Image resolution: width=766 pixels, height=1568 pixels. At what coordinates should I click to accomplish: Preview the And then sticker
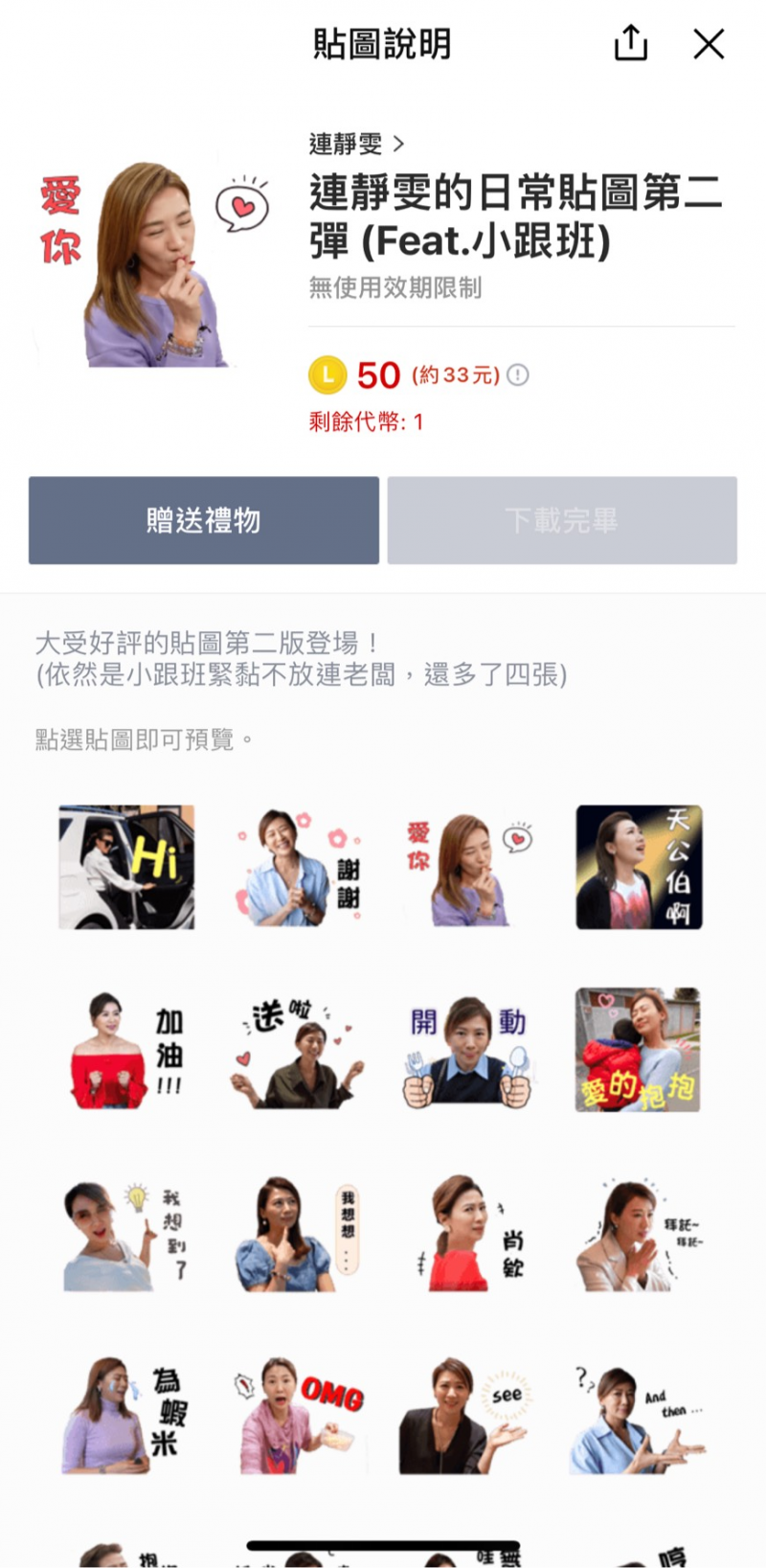pos(639,1416)
